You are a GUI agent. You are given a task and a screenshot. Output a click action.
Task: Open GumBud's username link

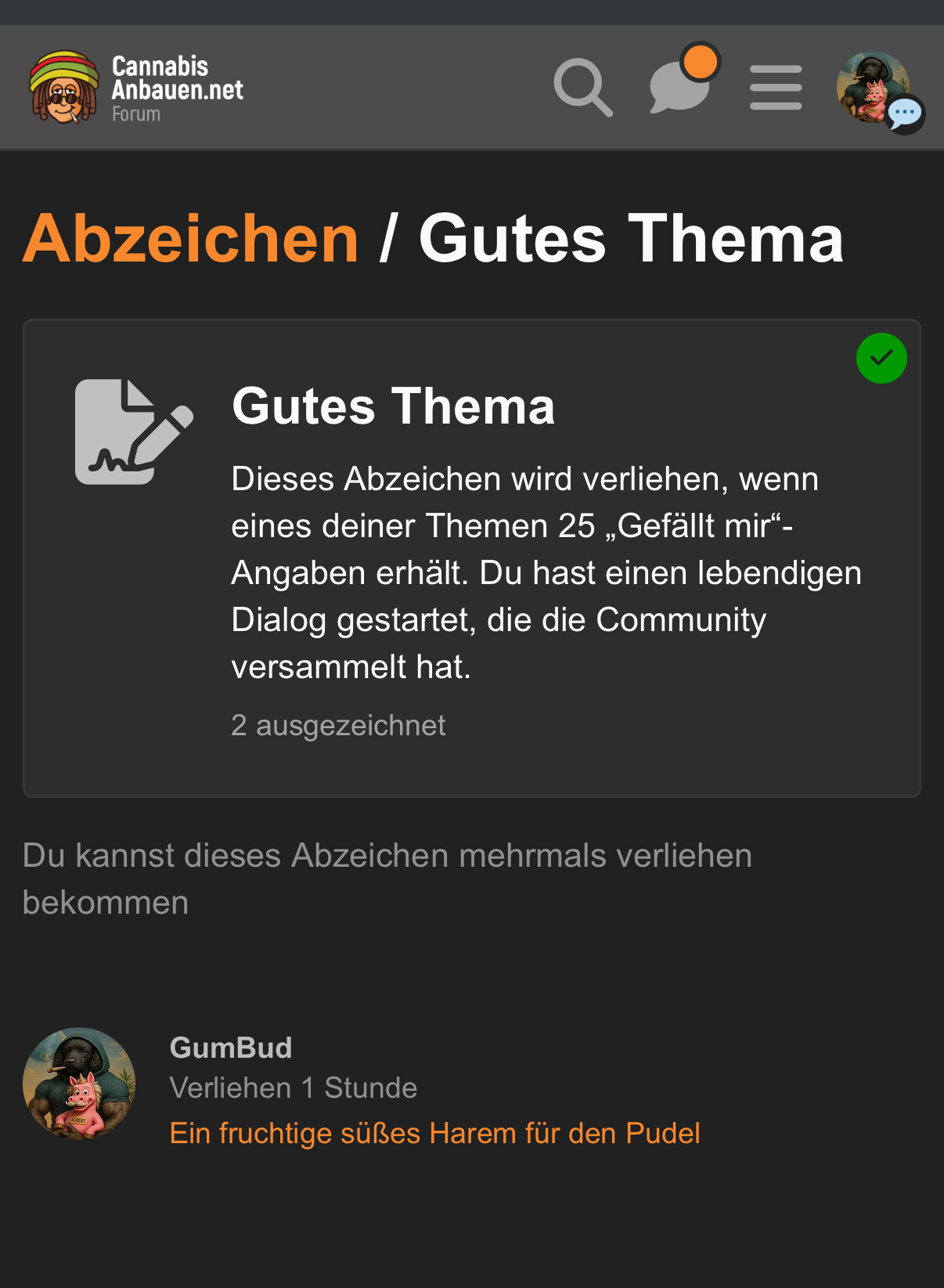(x=231, y=1048)
